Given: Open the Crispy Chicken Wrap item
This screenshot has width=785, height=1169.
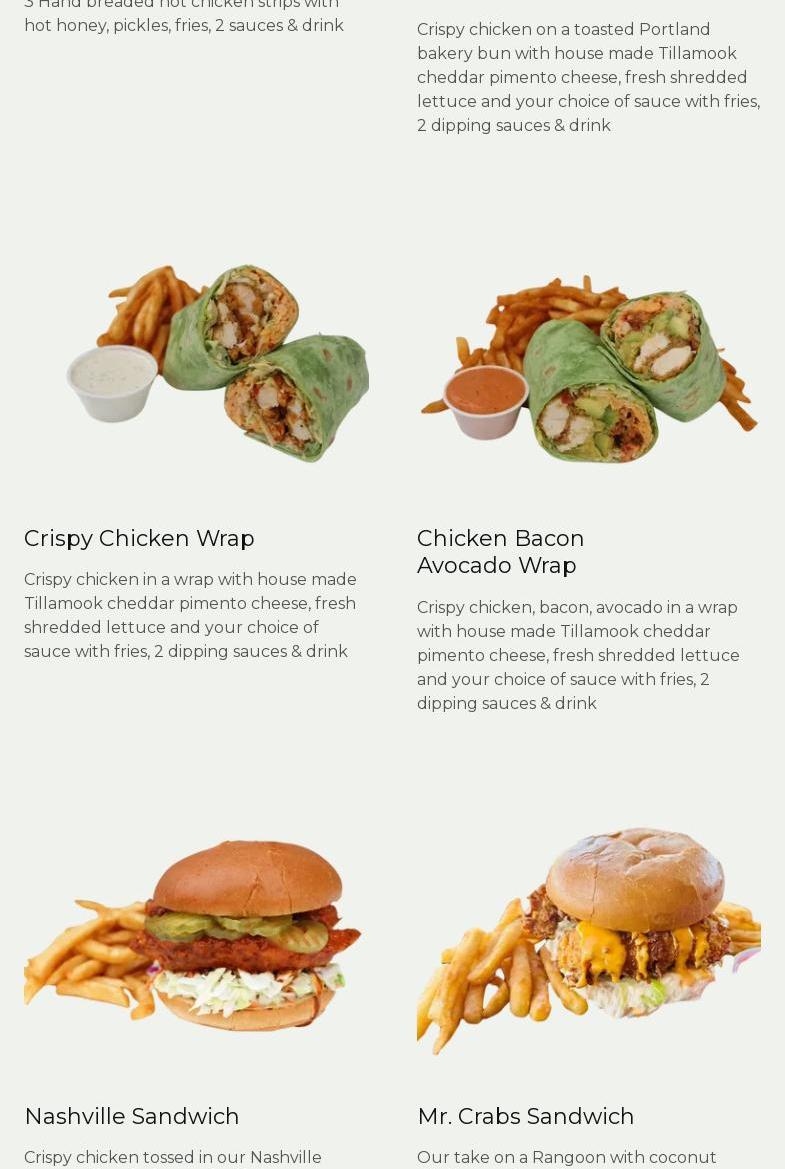Looking at the screenshot, I should click(x=139, y=538).
